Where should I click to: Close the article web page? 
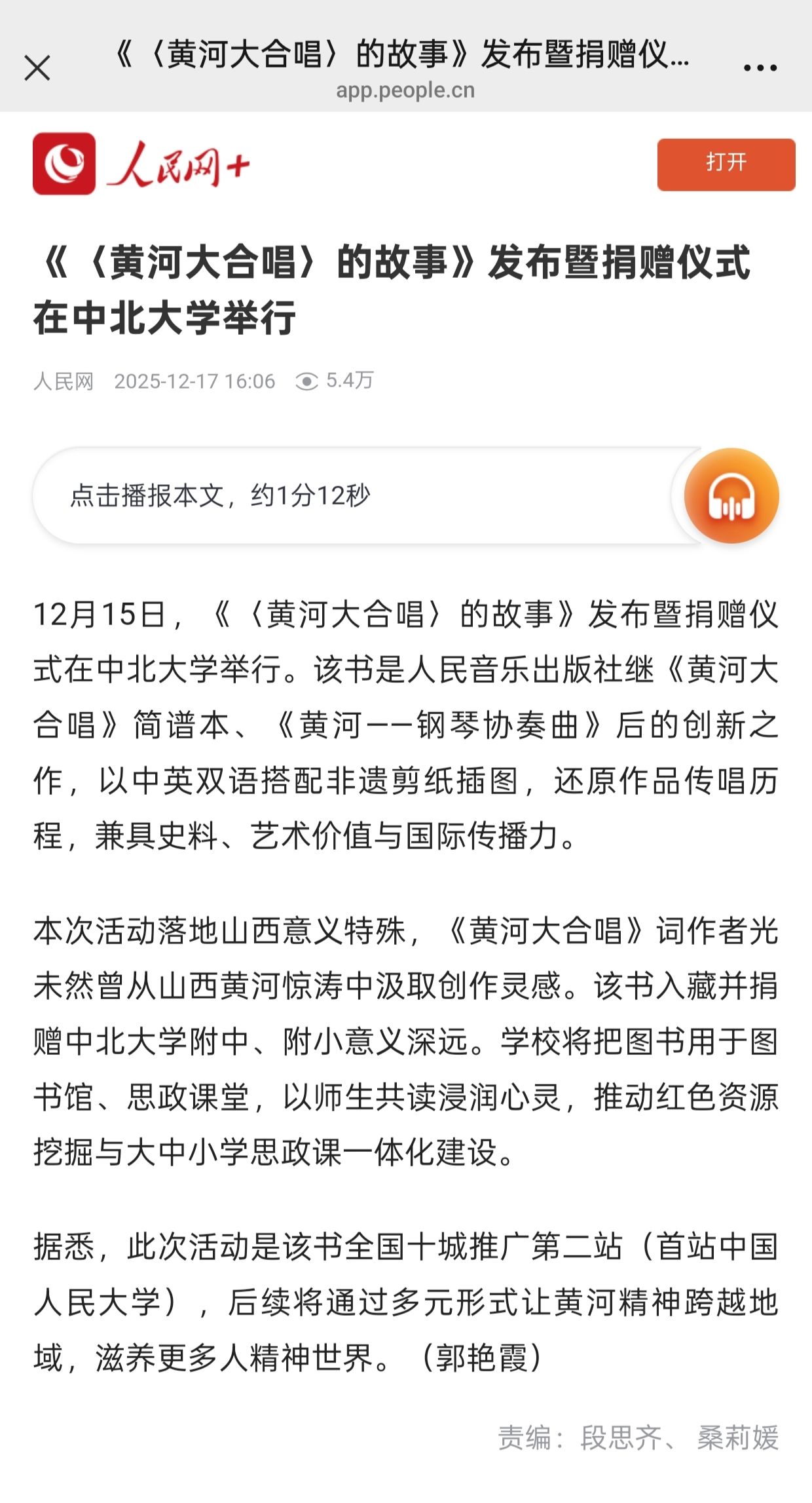pos(37,68)
